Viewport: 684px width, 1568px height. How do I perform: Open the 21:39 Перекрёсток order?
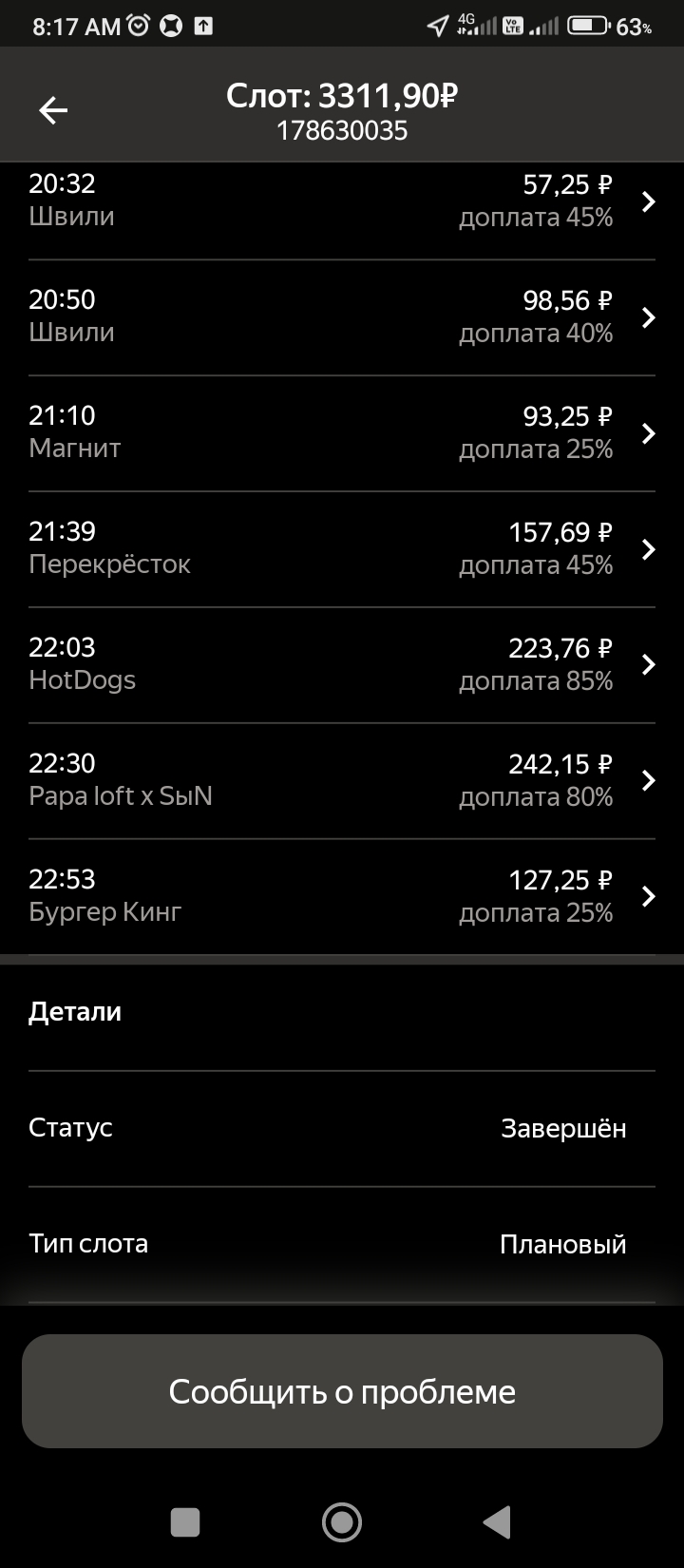342,548
